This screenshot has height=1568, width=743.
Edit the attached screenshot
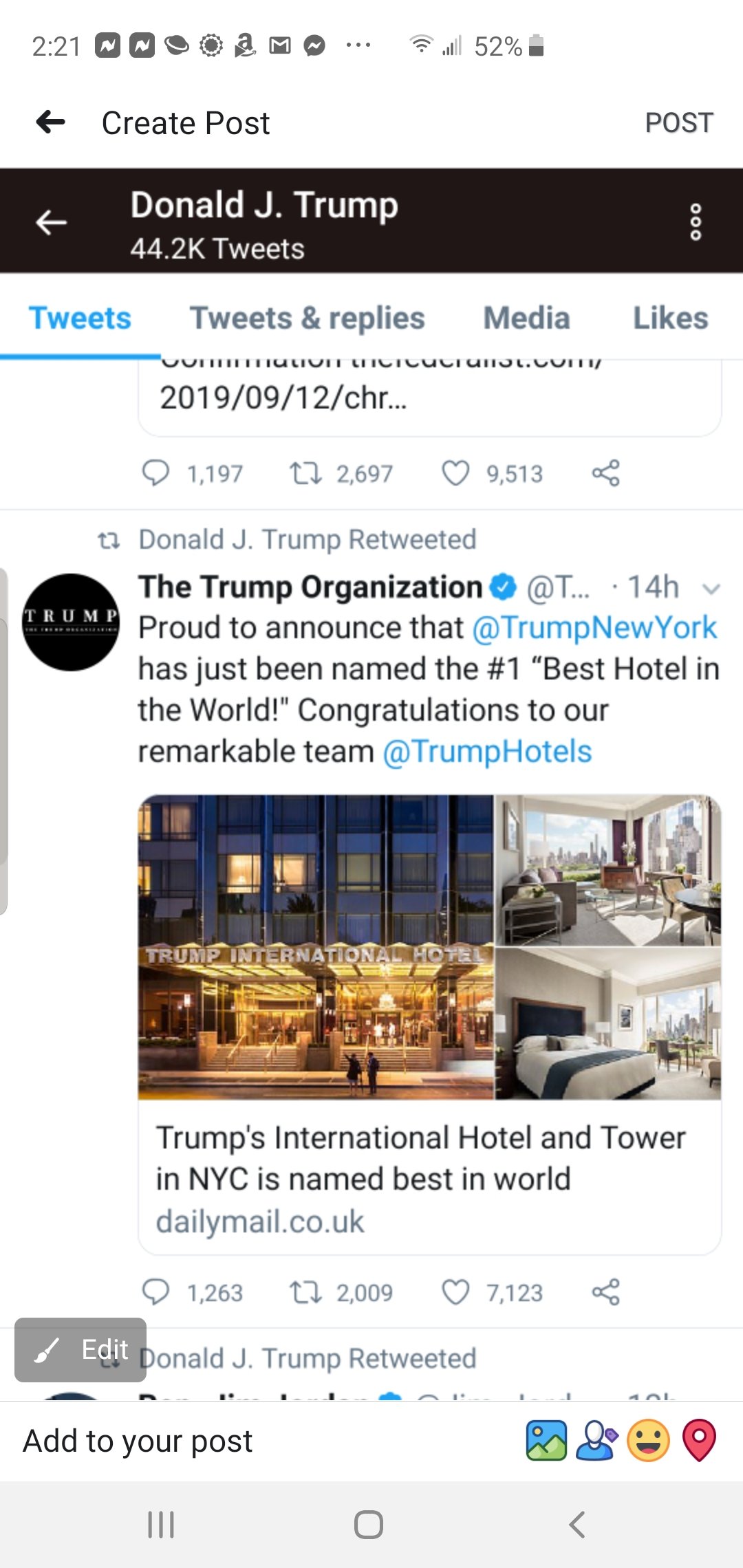pyautogui.click(x=81, y=1349)
